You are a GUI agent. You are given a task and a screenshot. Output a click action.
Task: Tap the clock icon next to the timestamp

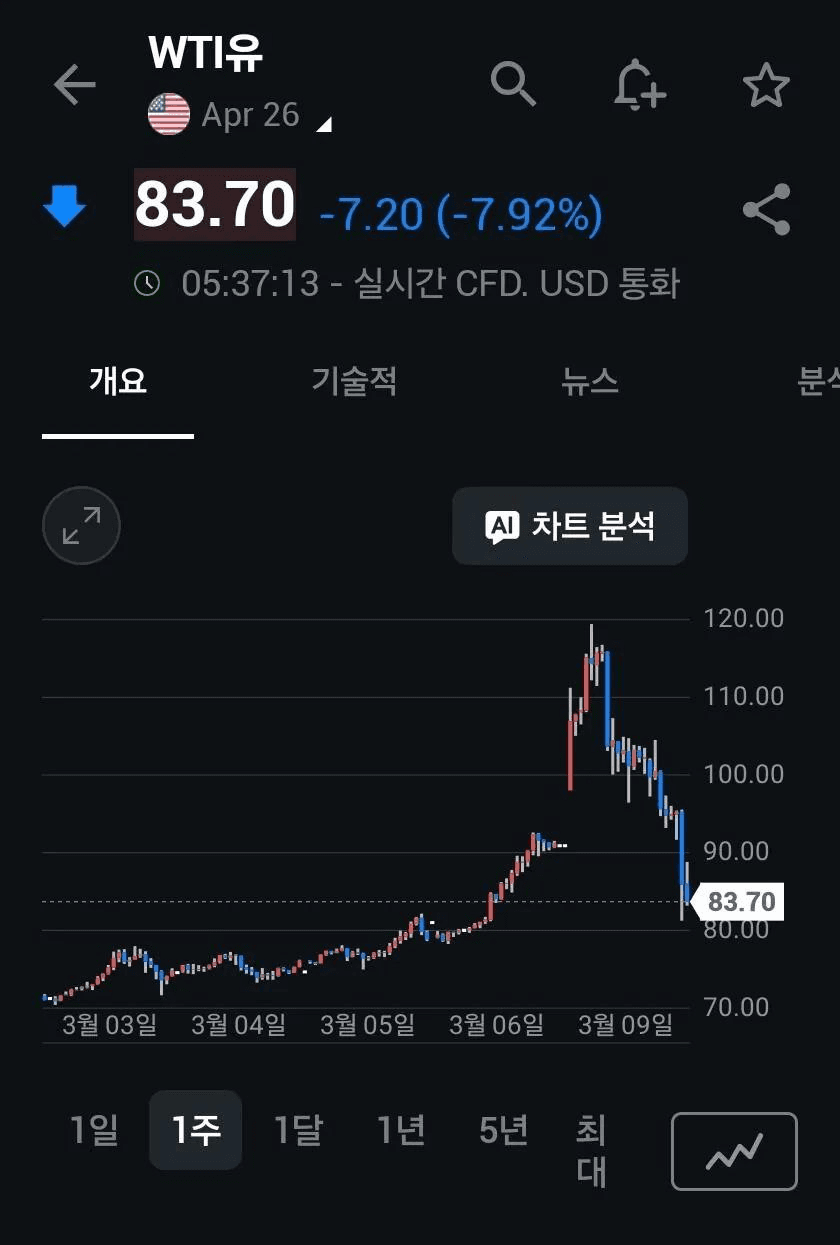(148, 283)
